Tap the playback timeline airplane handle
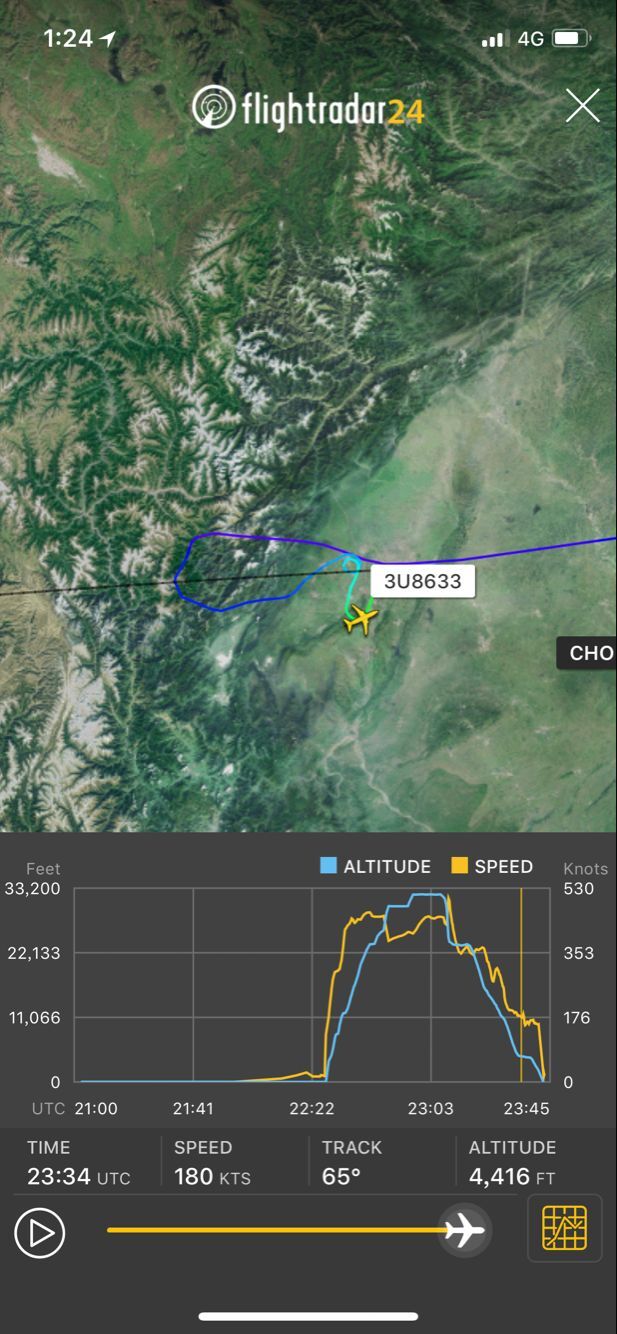Screen dimensions: 617x1334 pyautogui.click(x=464, y=1230)
